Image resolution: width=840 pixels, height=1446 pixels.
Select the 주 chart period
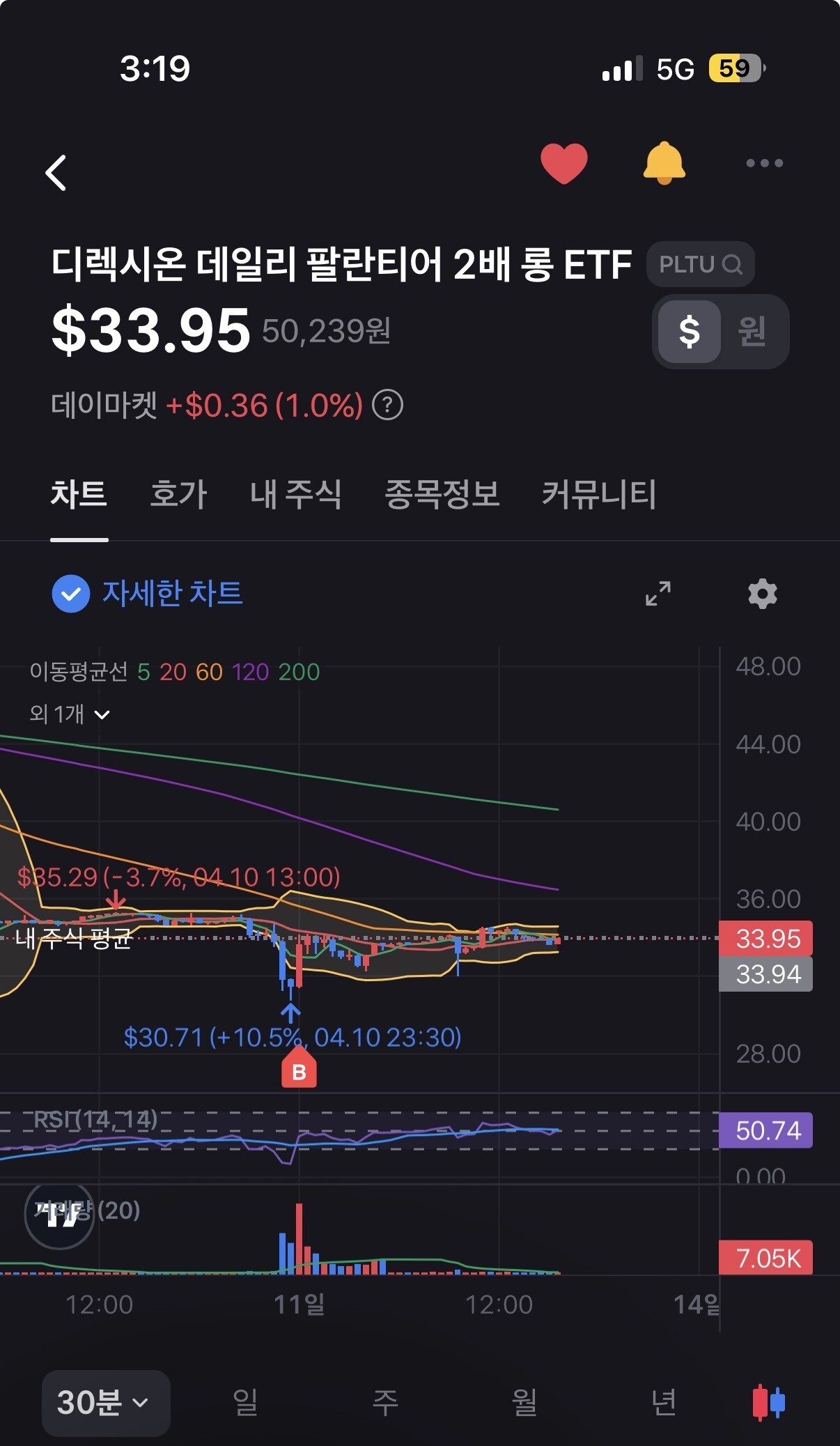pyautogui.click(x=385, y=1403)
